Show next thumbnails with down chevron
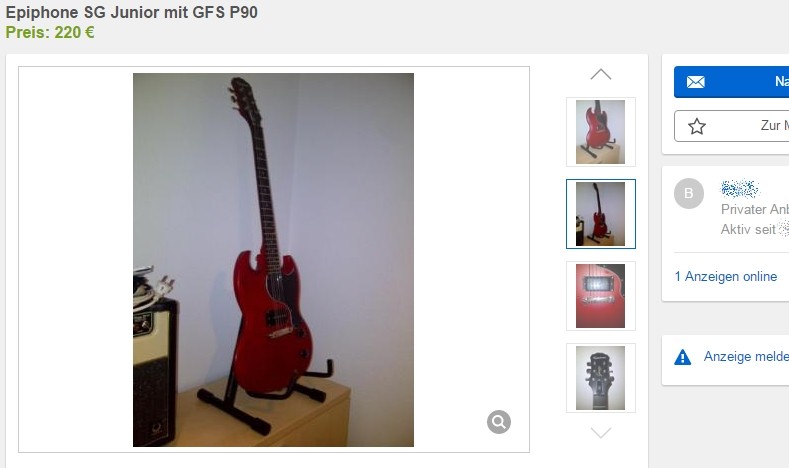This screenshot has height=468, width=789. (x=600, y=433)
